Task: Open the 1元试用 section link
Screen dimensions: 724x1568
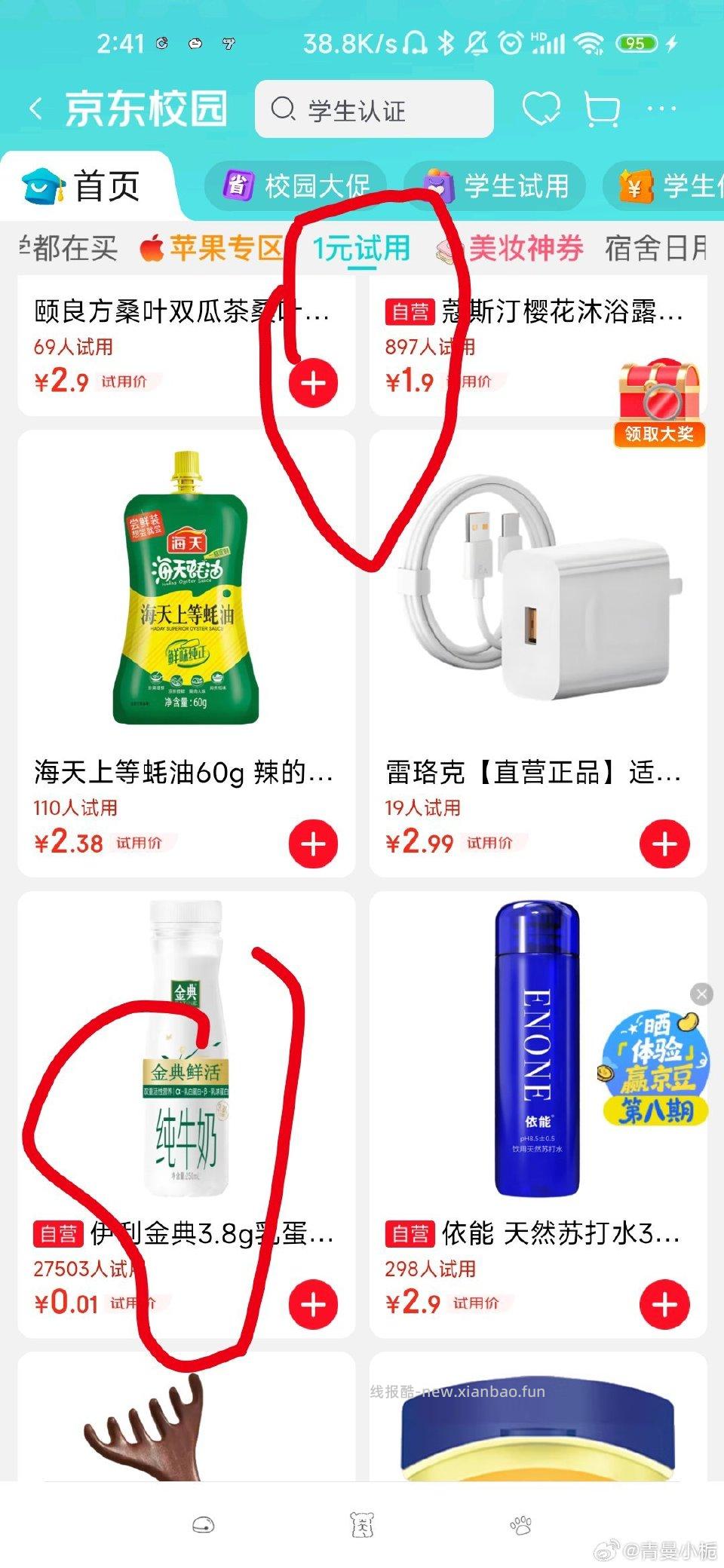Action: click(x=361, y=247)
